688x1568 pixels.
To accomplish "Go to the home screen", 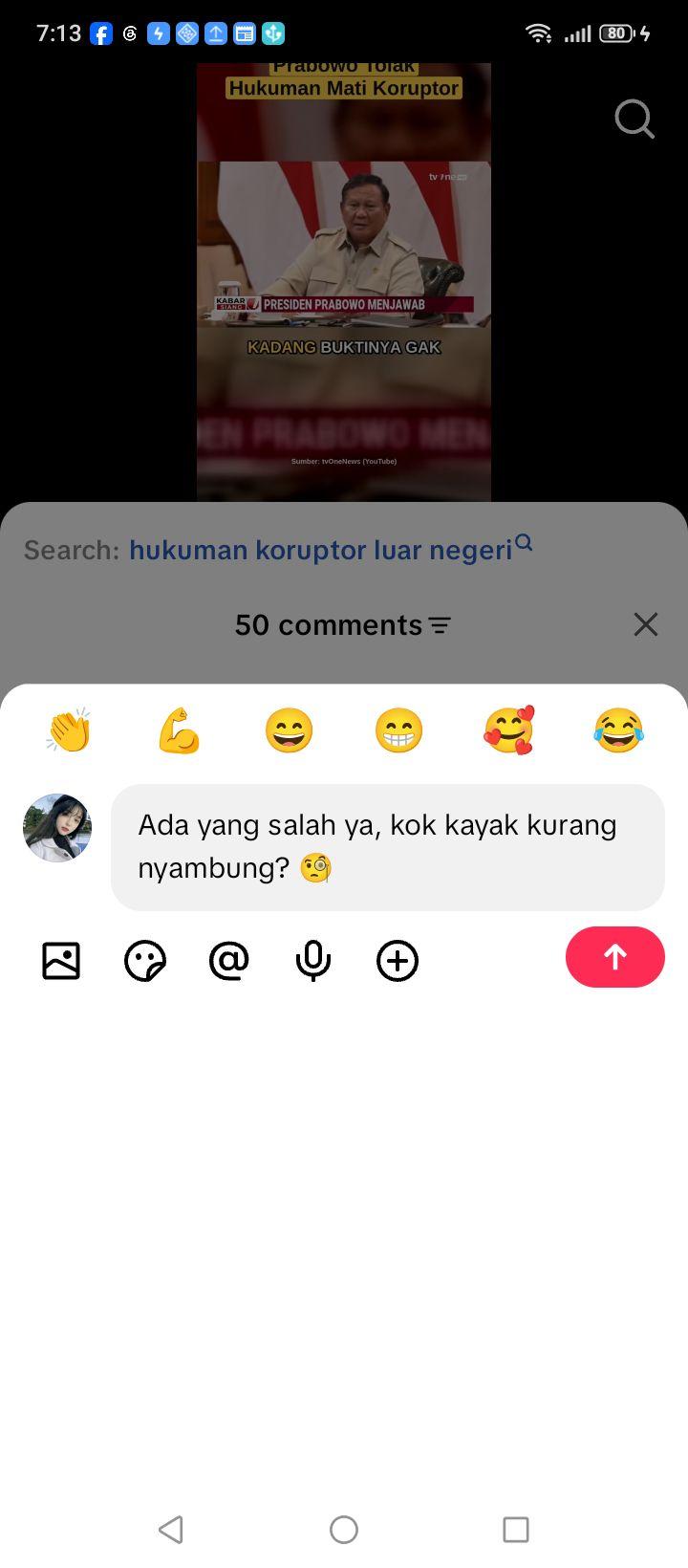I will tap(344, 1530).
